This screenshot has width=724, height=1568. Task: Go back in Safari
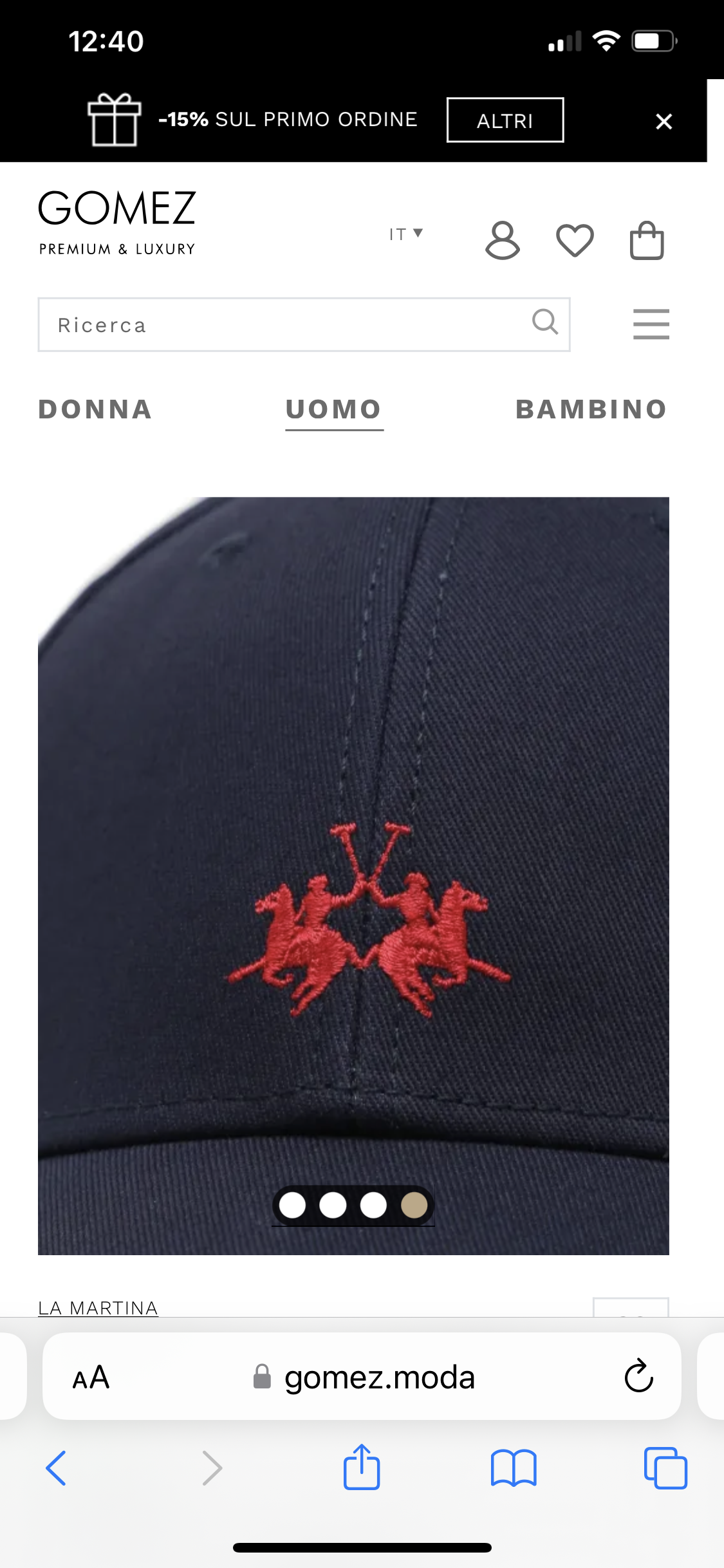tap(56, 1468)
